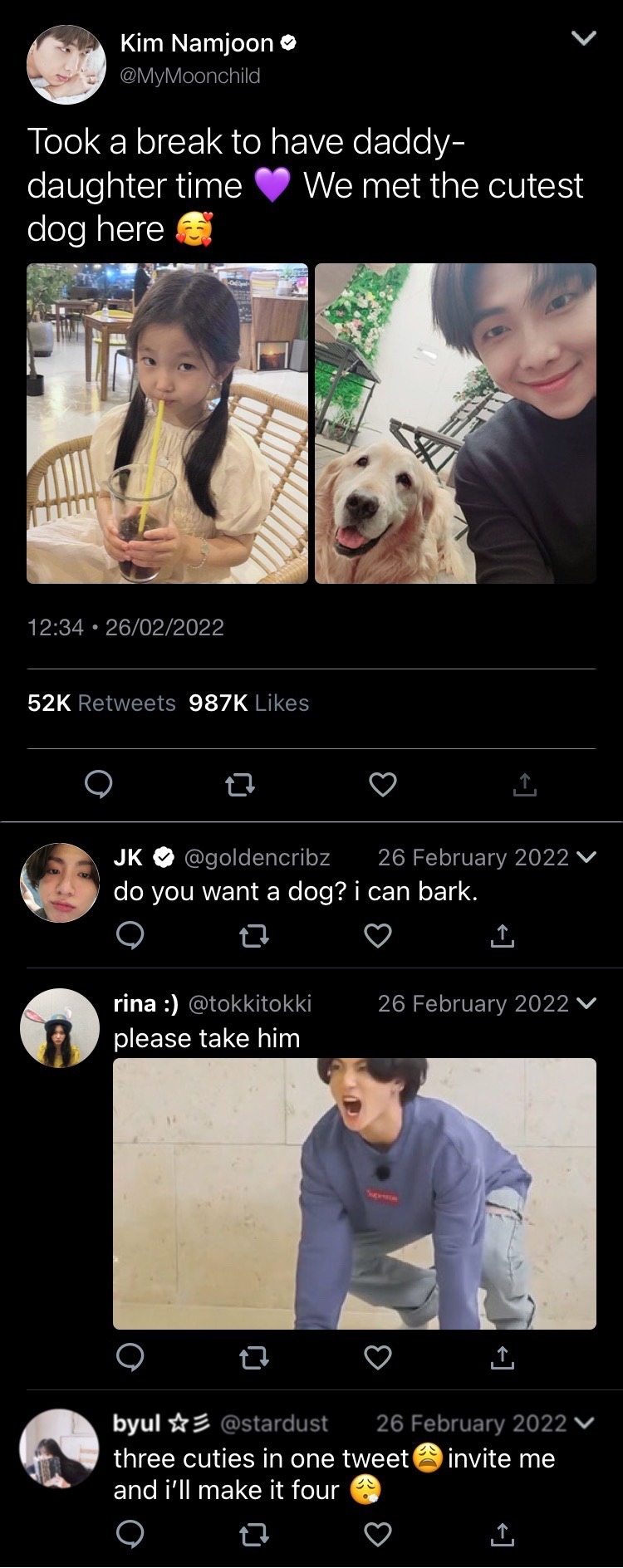Open Kim Namjoon's profile picture
The image size is (623, 1568).
click(x=66, y=64)
